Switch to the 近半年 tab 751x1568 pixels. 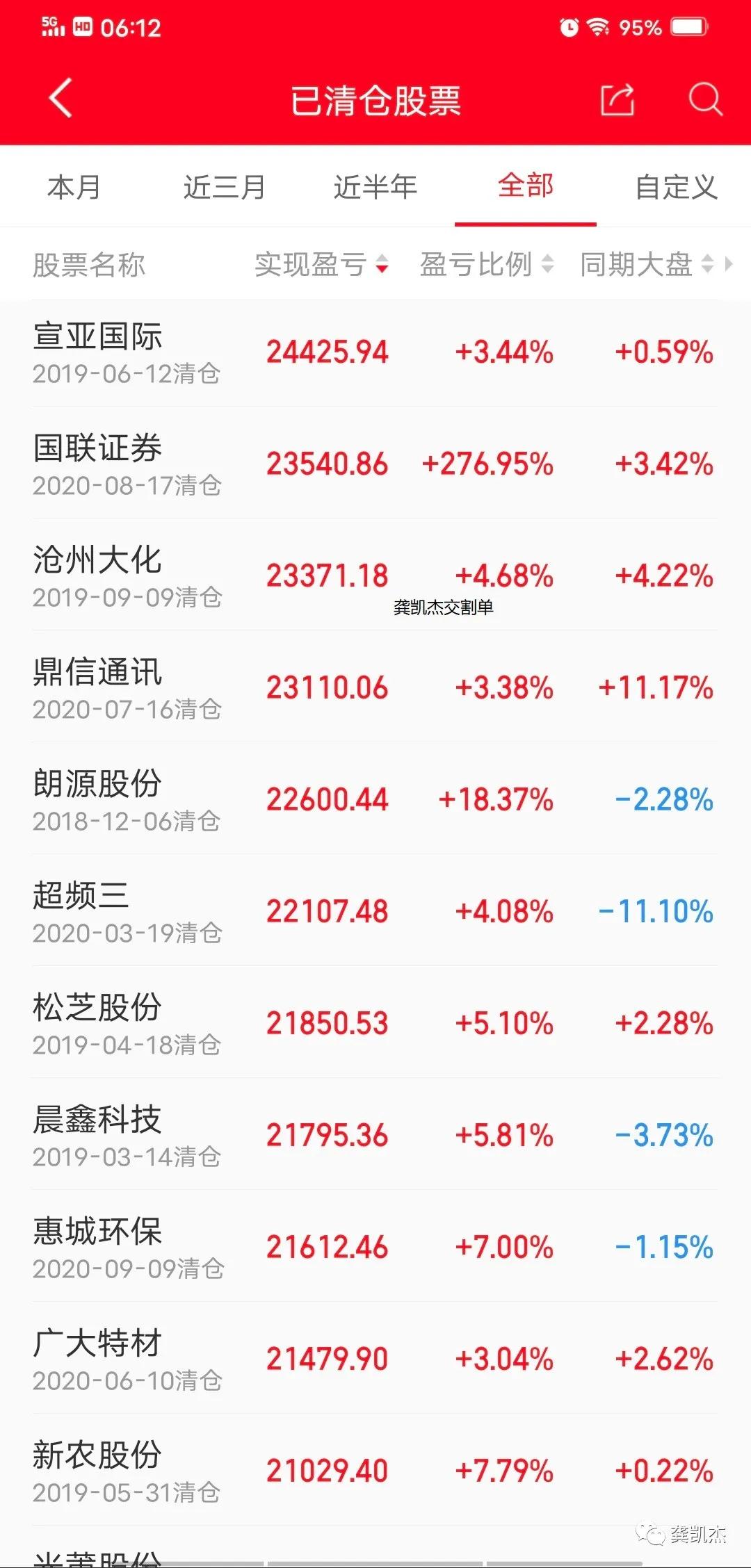click(375, 186)
